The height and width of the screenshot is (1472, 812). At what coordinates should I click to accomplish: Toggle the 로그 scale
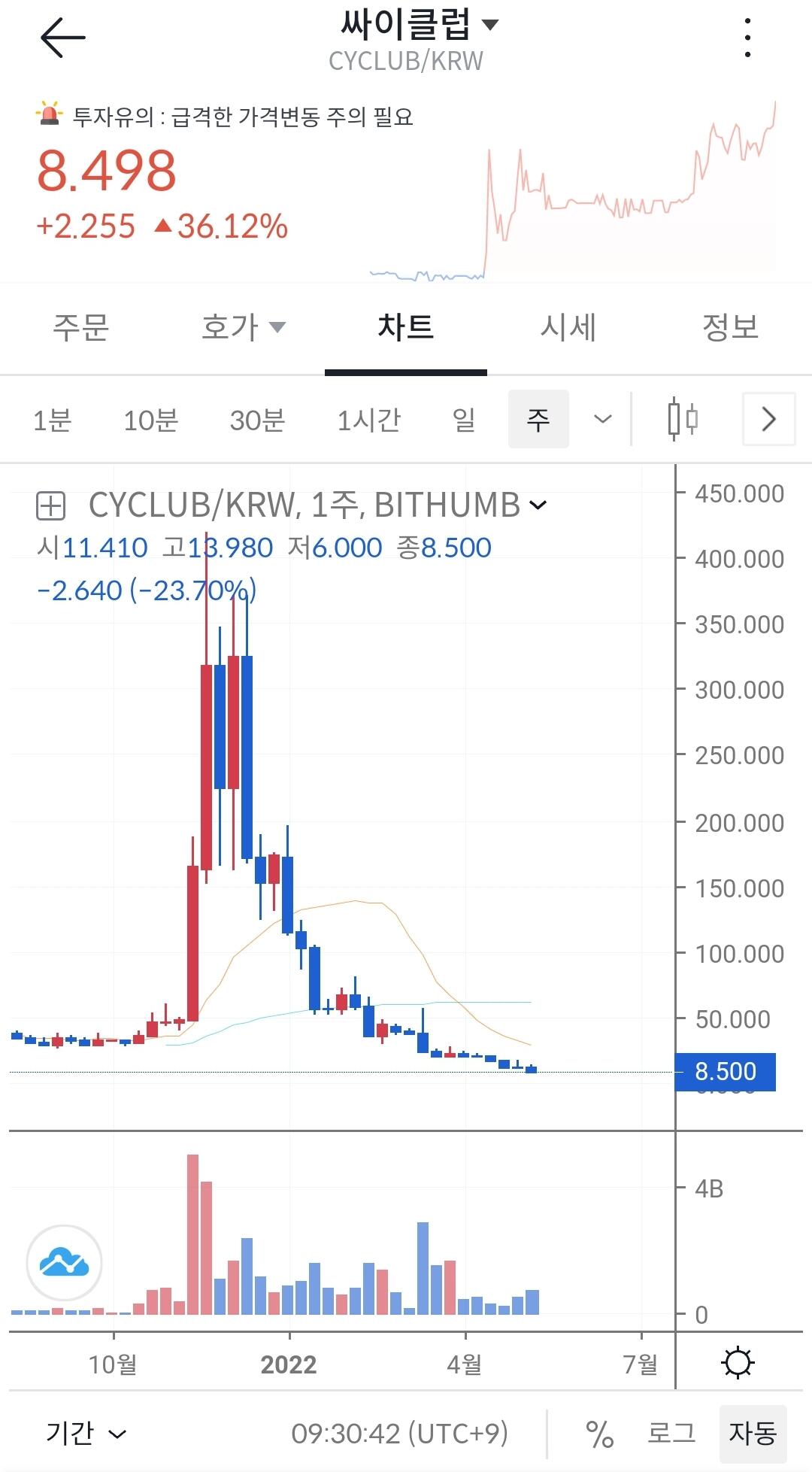(671, 1434)
